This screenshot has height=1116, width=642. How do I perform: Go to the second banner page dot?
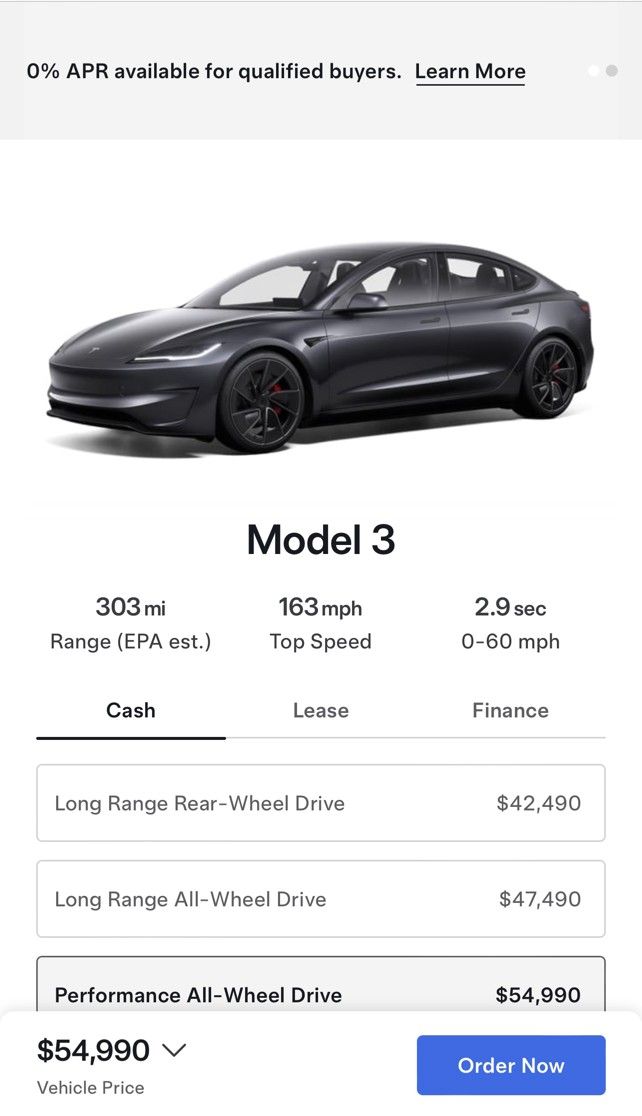(611, 70)
